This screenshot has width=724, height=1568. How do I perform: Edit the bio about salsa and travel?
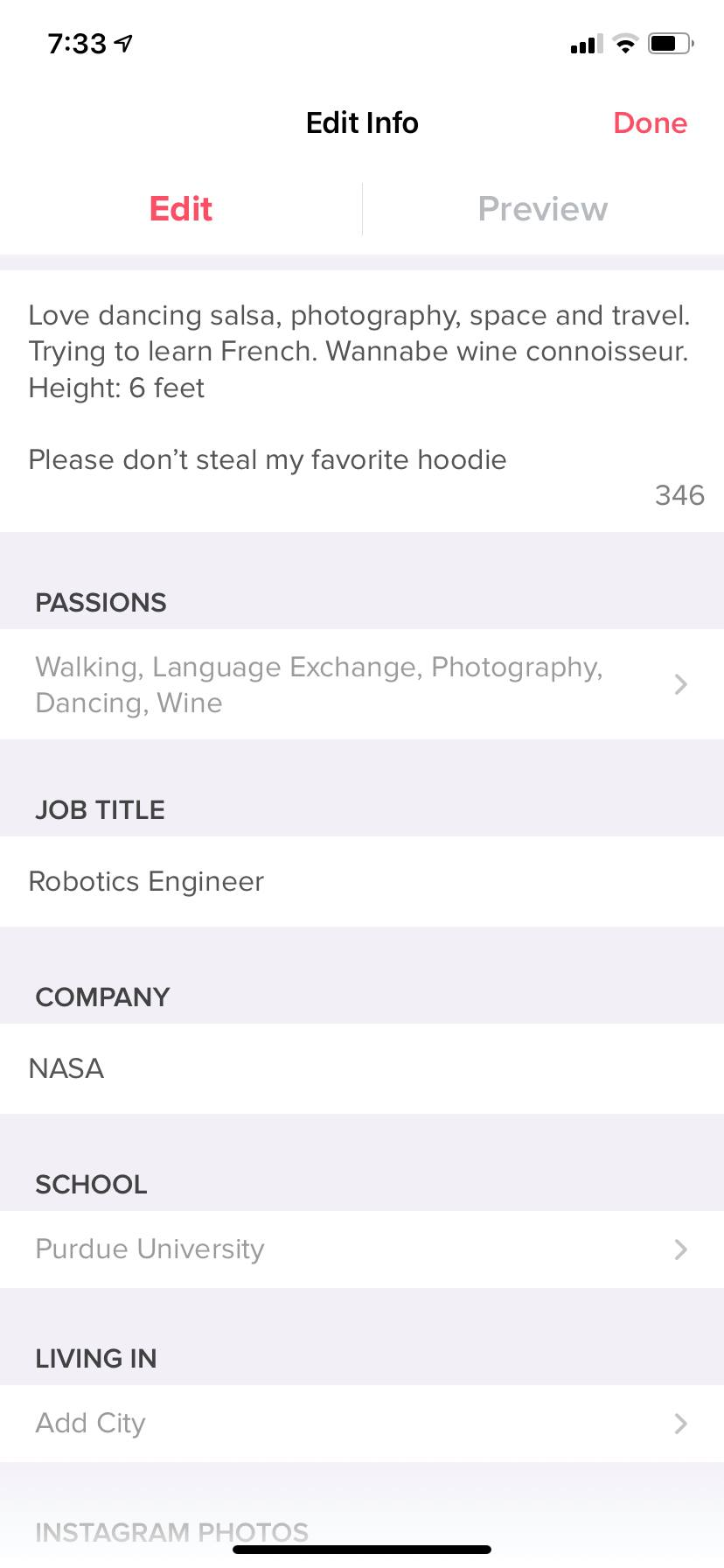pyautogui.click(x=362, y=401)
